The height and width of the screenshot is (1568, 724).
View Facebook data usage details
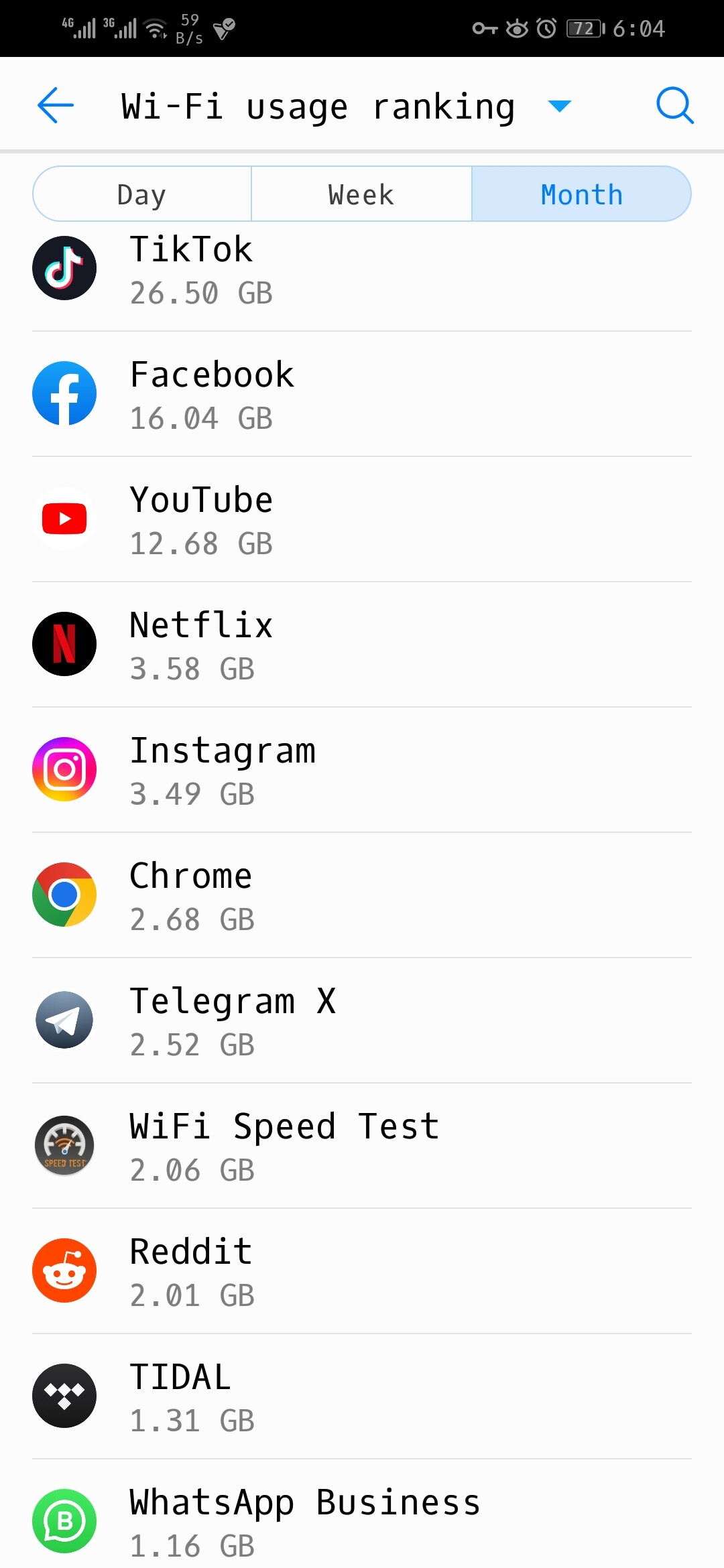click(362, 395)
